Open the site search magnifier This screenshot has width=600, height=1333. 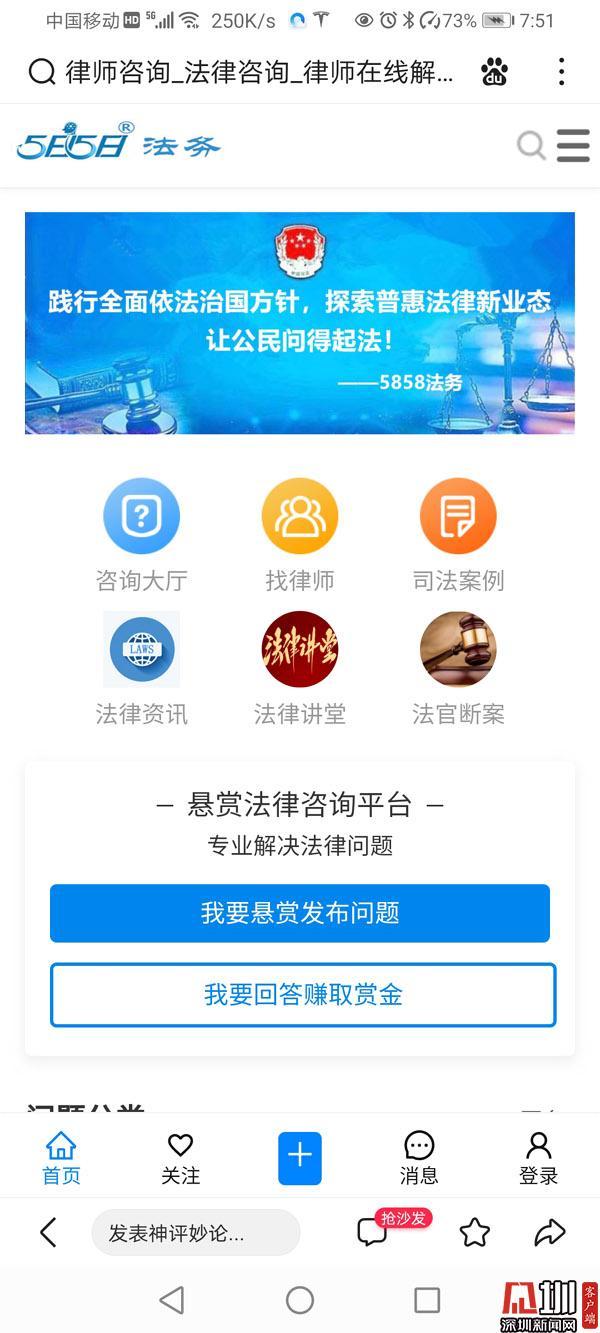pos(531,146)
